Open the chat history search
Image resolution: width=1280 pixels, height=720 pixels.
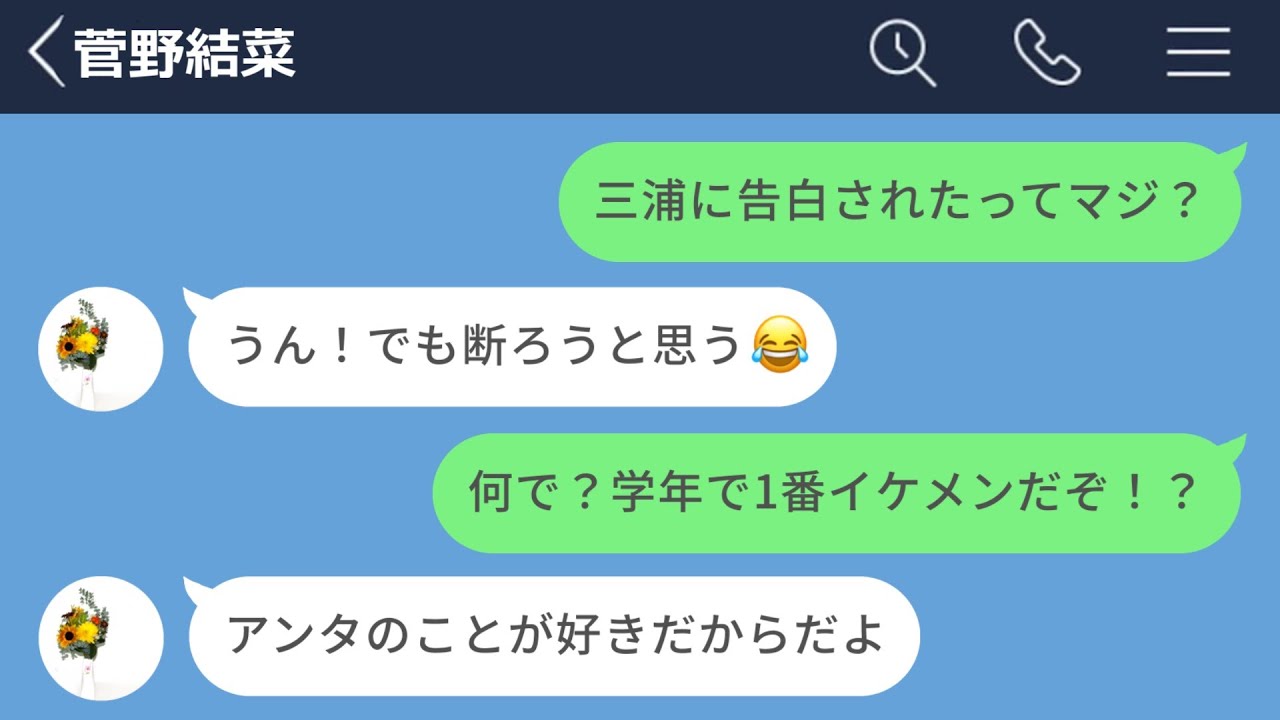pos(902,53)
